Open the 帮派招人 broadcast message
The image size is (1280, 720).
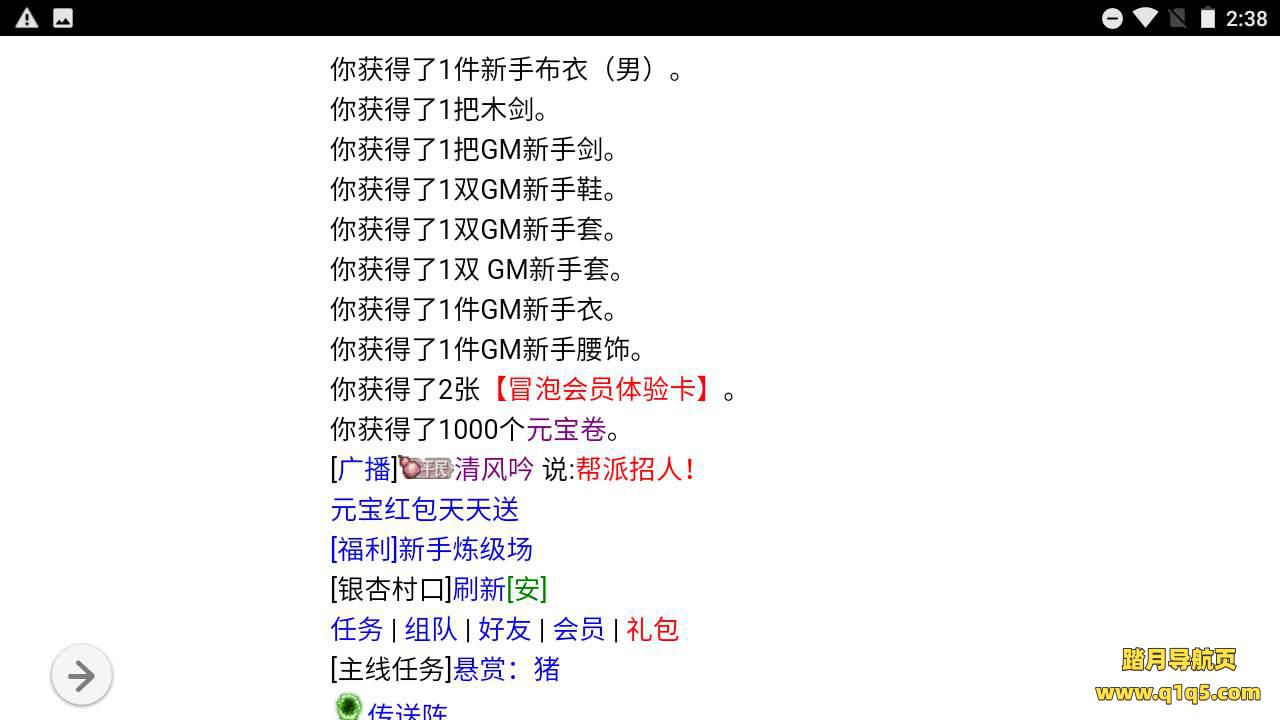point(636,469)
